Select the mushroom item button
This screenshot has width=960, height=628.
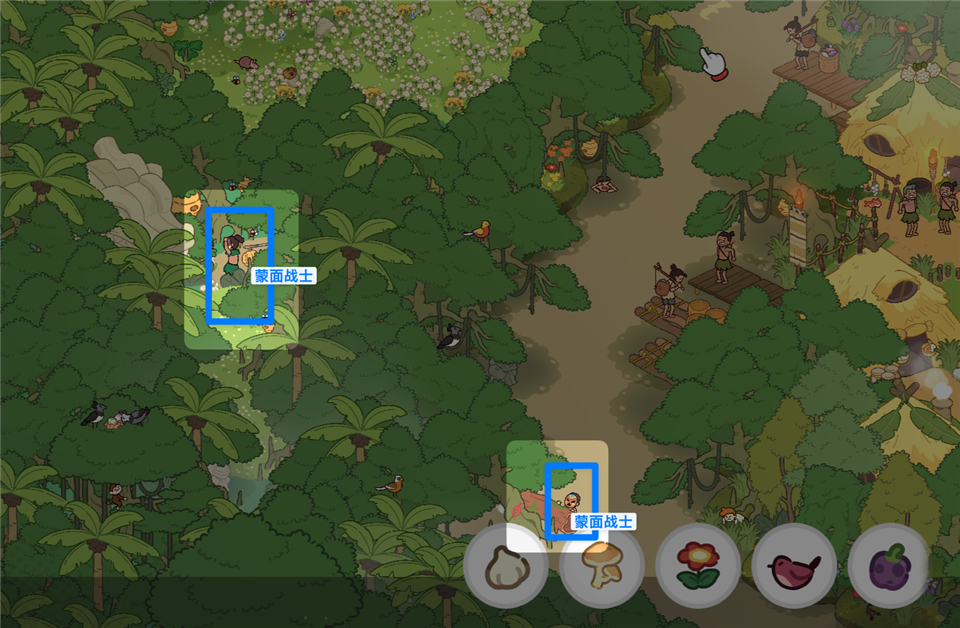point(601,566)
